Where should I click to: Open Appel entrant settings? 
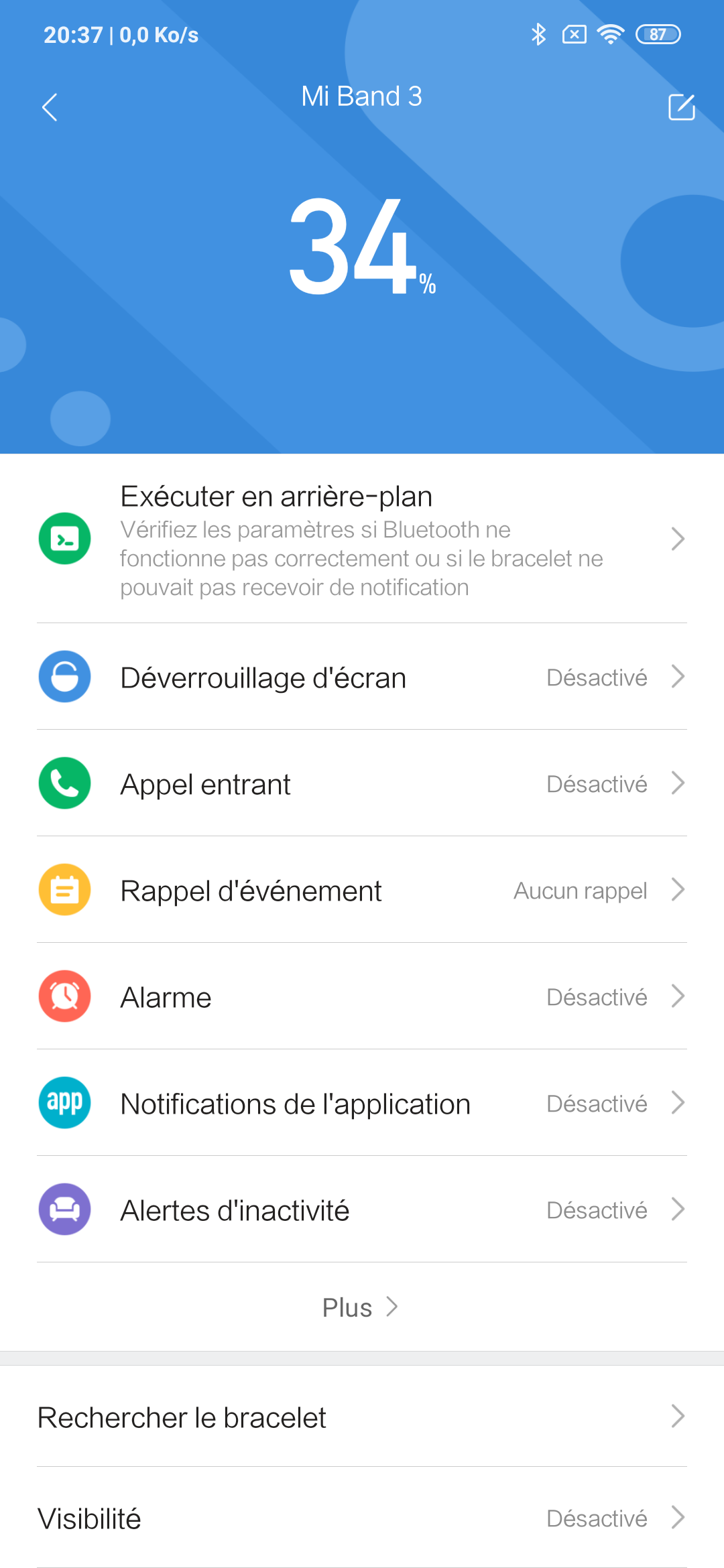[362, 784]
